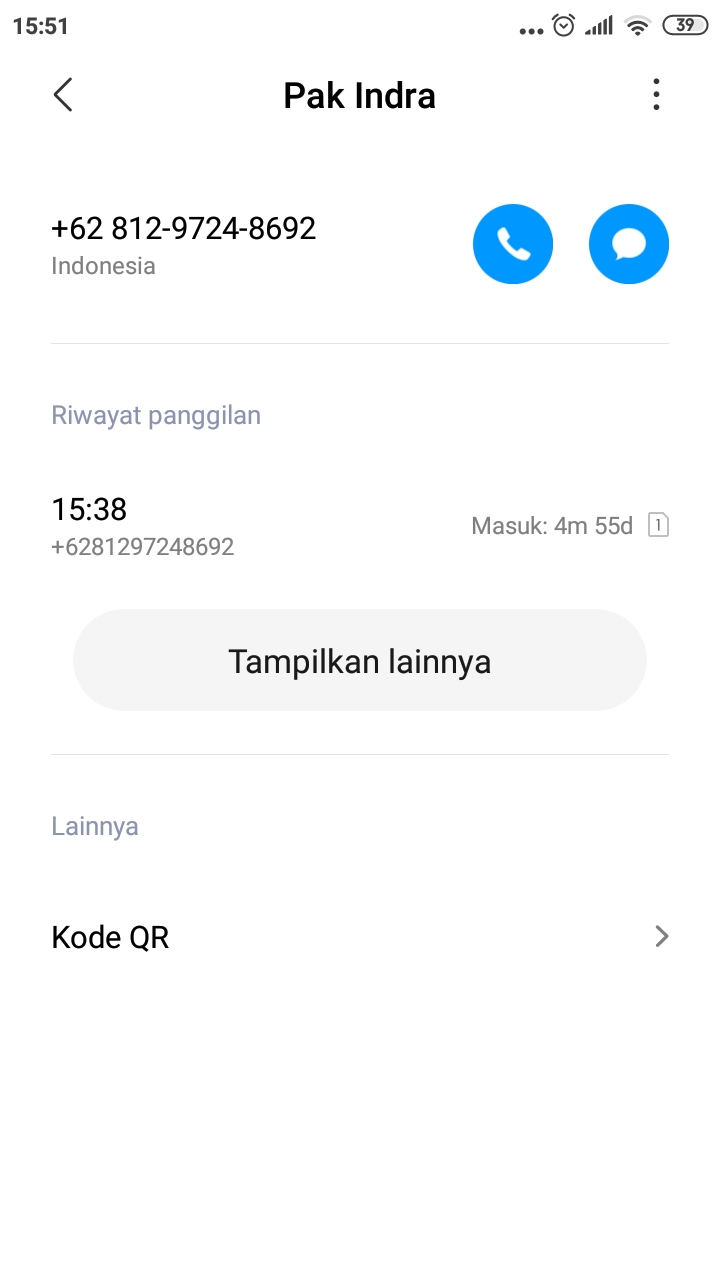Call Pak Indra with the phone button

pyautogui.click(x=513, y=244)
